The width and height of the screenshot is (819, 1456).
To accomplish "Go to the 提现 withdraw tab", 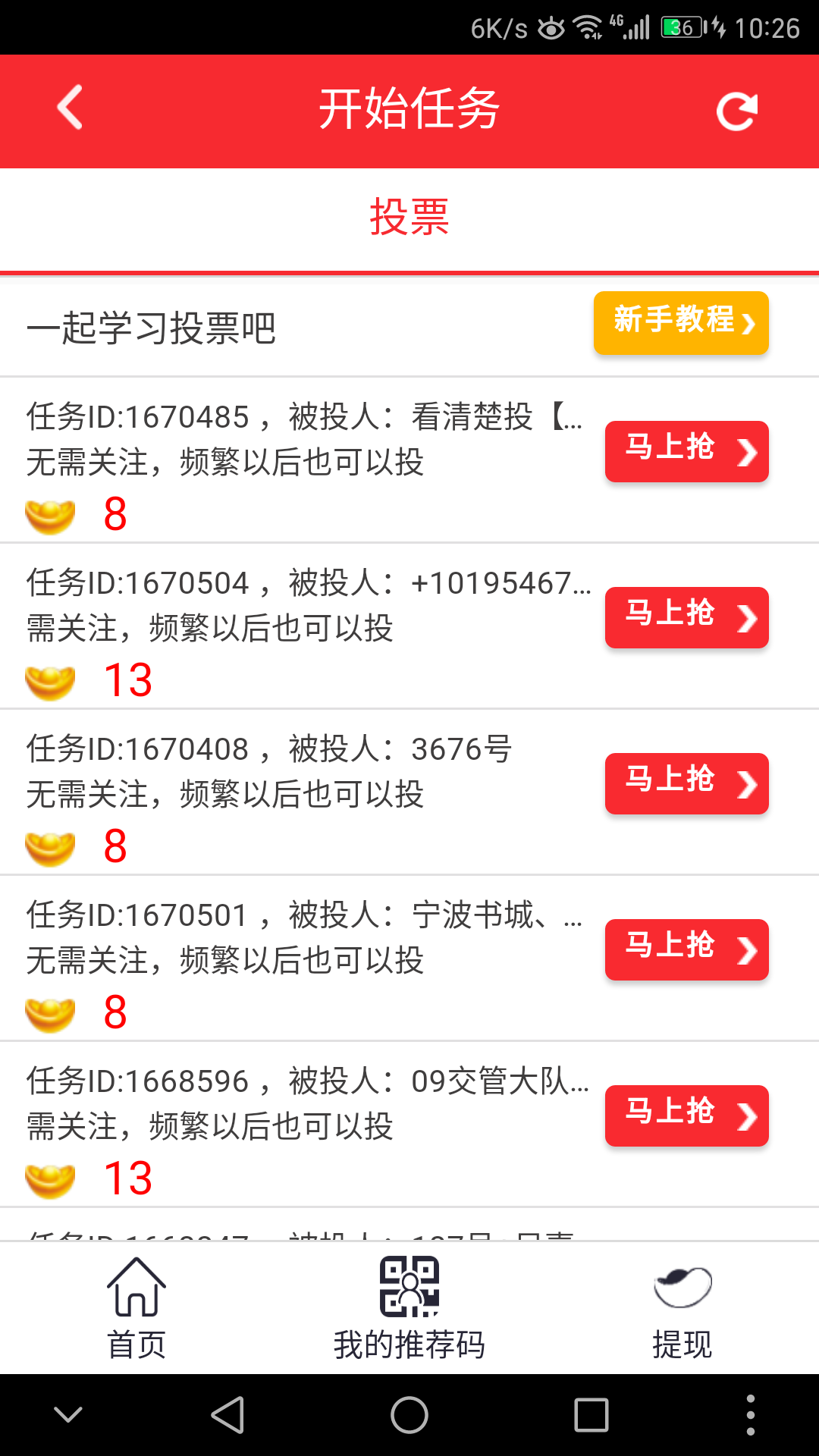I will coord(682,1307).
